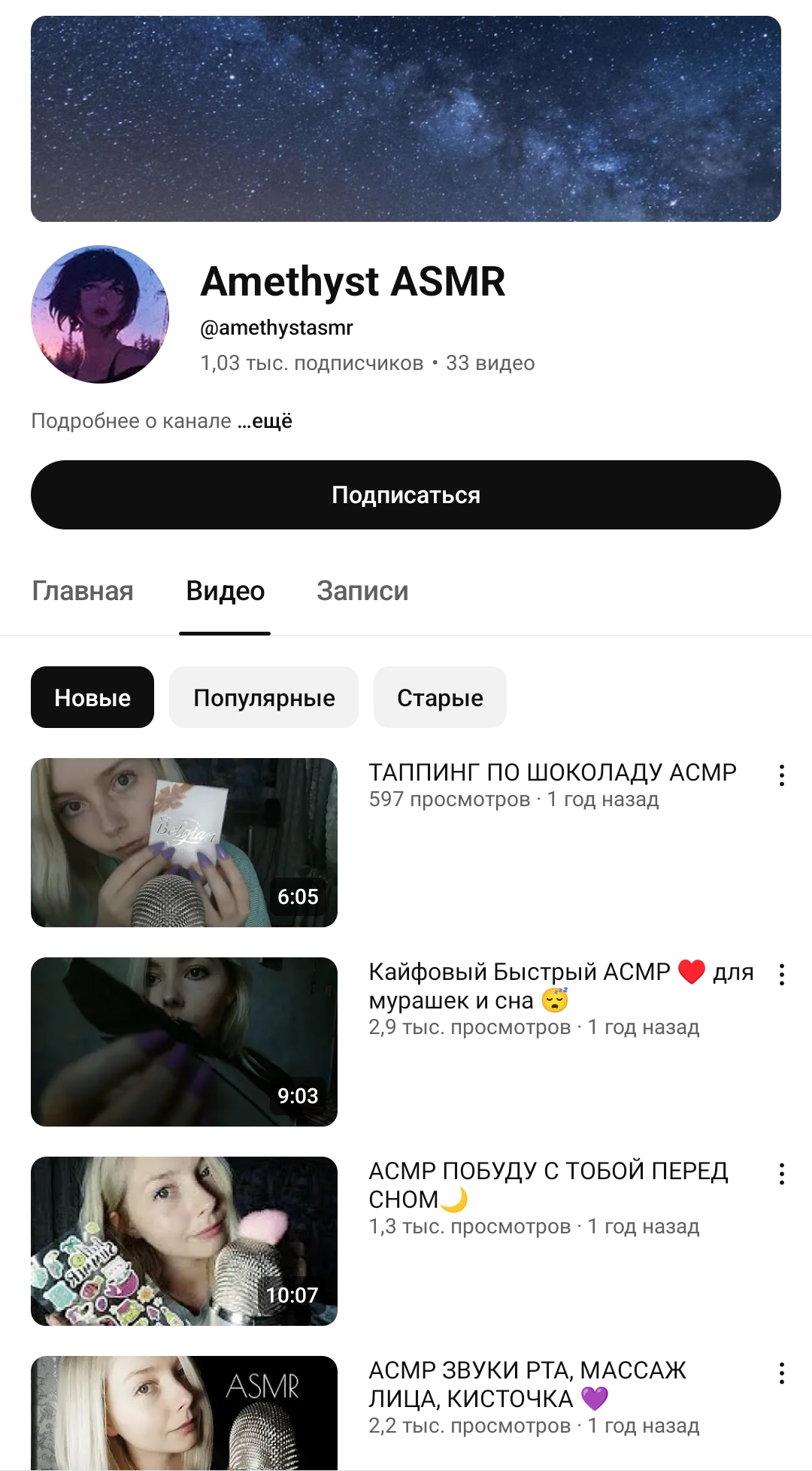Viewport: 812px width, 1471px height.
Task: Select the Видео tab
Action: coord(225,591)
